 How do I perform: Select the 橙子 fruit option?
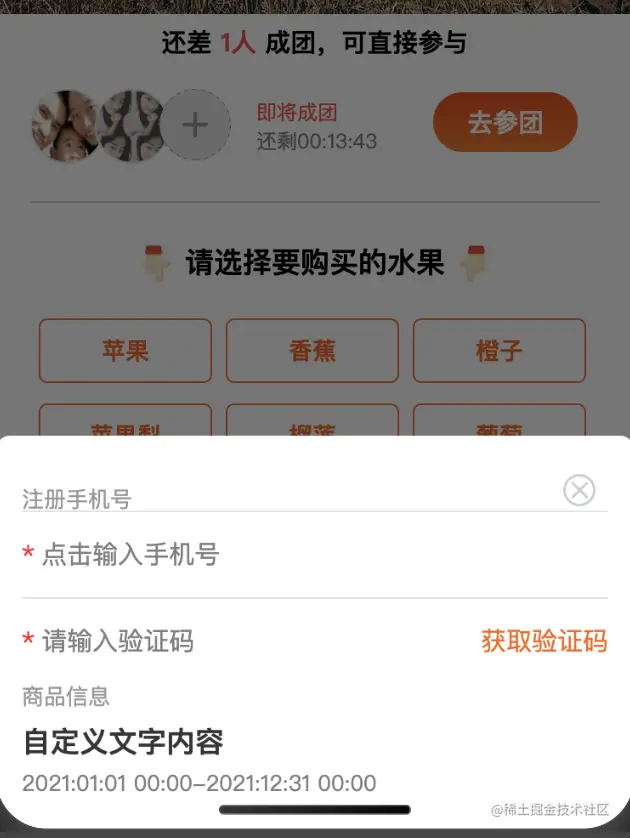click(499, 351)
